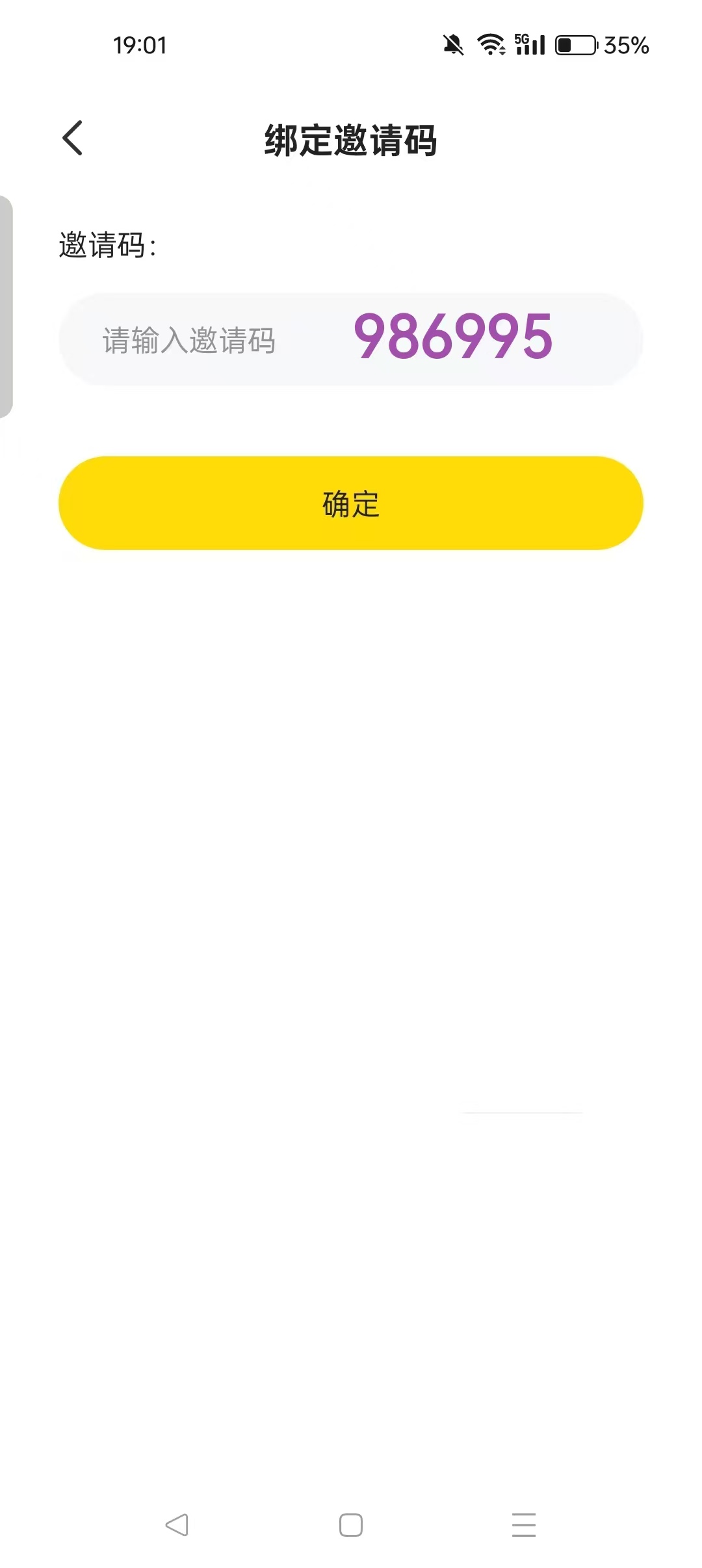This screenshot has height=1568, width=702.
Task: Go back from the 绑定邀请码 page
Action: (x=73, y=138)
